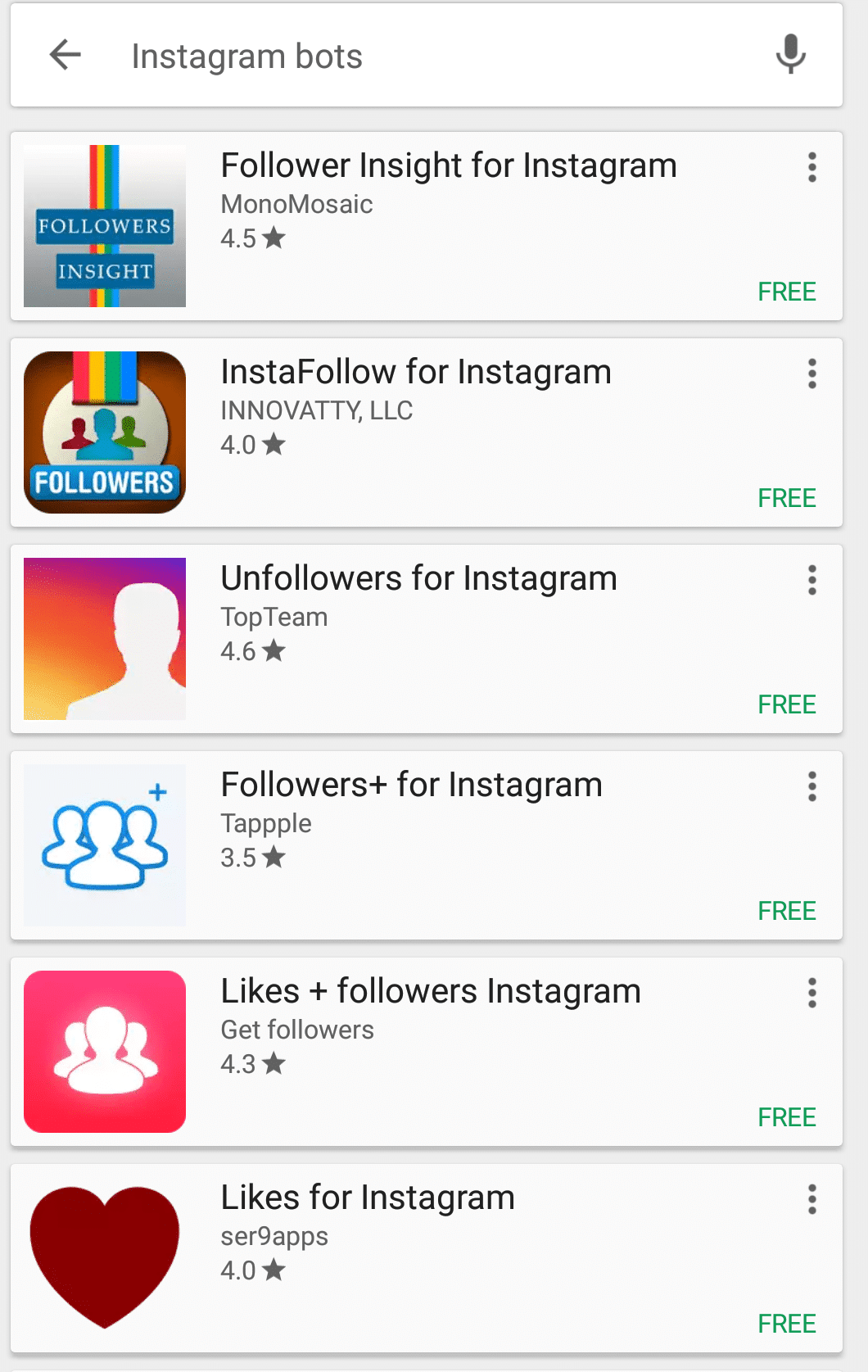Image resolution: width=868 pixels, height=1372 pixels.
Task: Show options for Likes + followers Instagram
Action: [811, 993]
